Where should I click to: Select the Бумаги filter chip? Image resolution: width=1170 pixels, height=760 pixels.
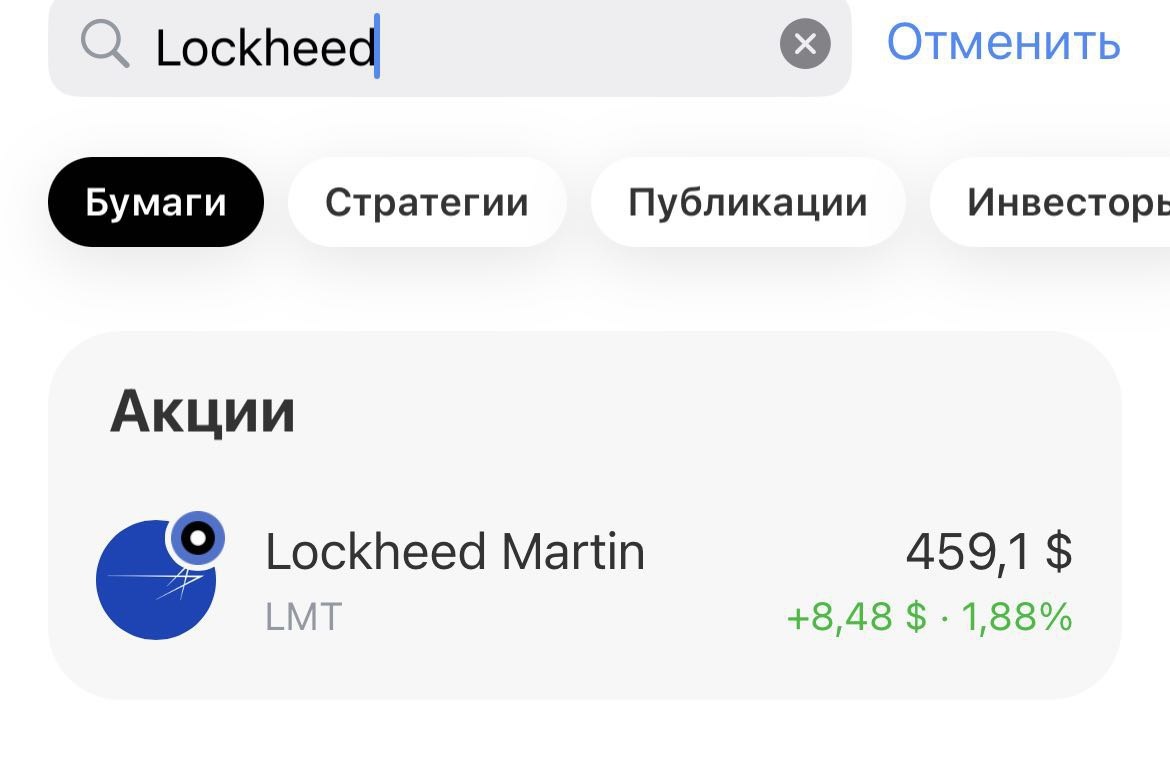click(156, 202)
